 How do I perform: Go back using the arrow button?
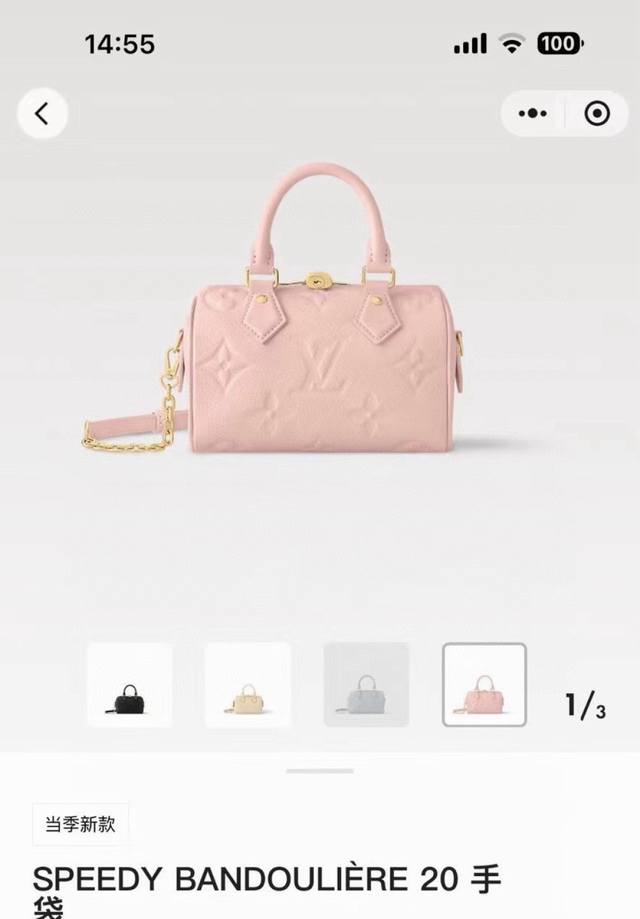click(x=42, y=114)
